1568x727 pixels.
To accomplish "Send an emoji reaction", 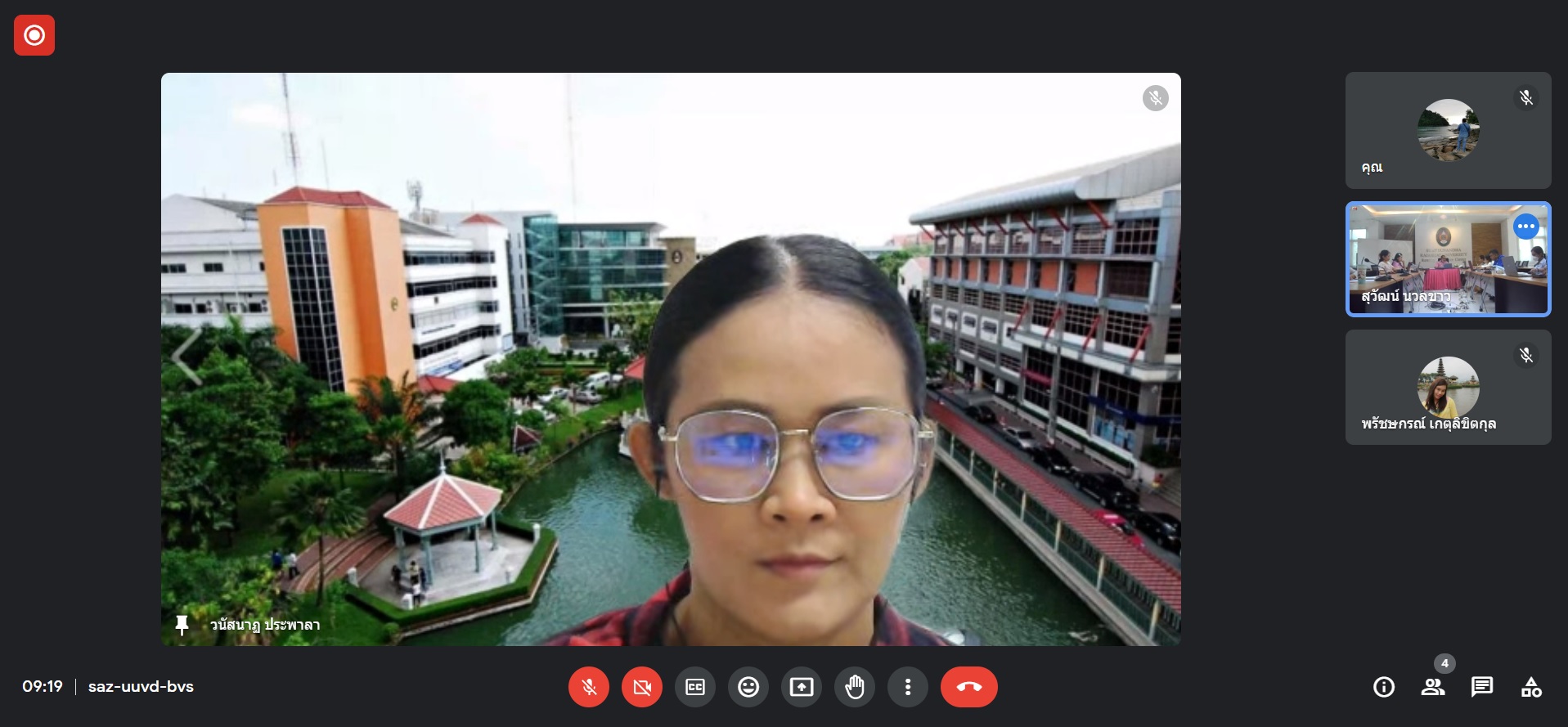I will coord(748,687).
